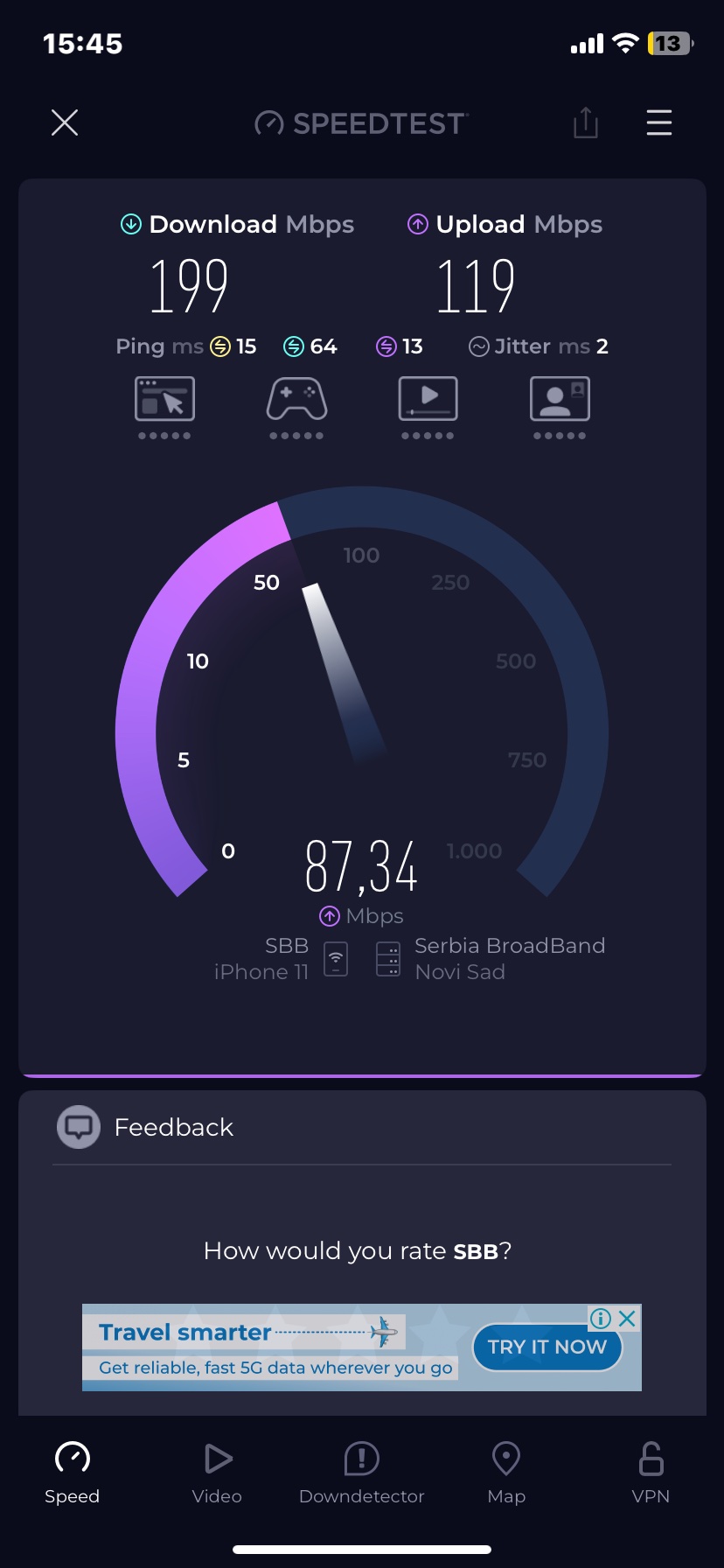Switch to the VPN tab

[x=651, y=1473]
